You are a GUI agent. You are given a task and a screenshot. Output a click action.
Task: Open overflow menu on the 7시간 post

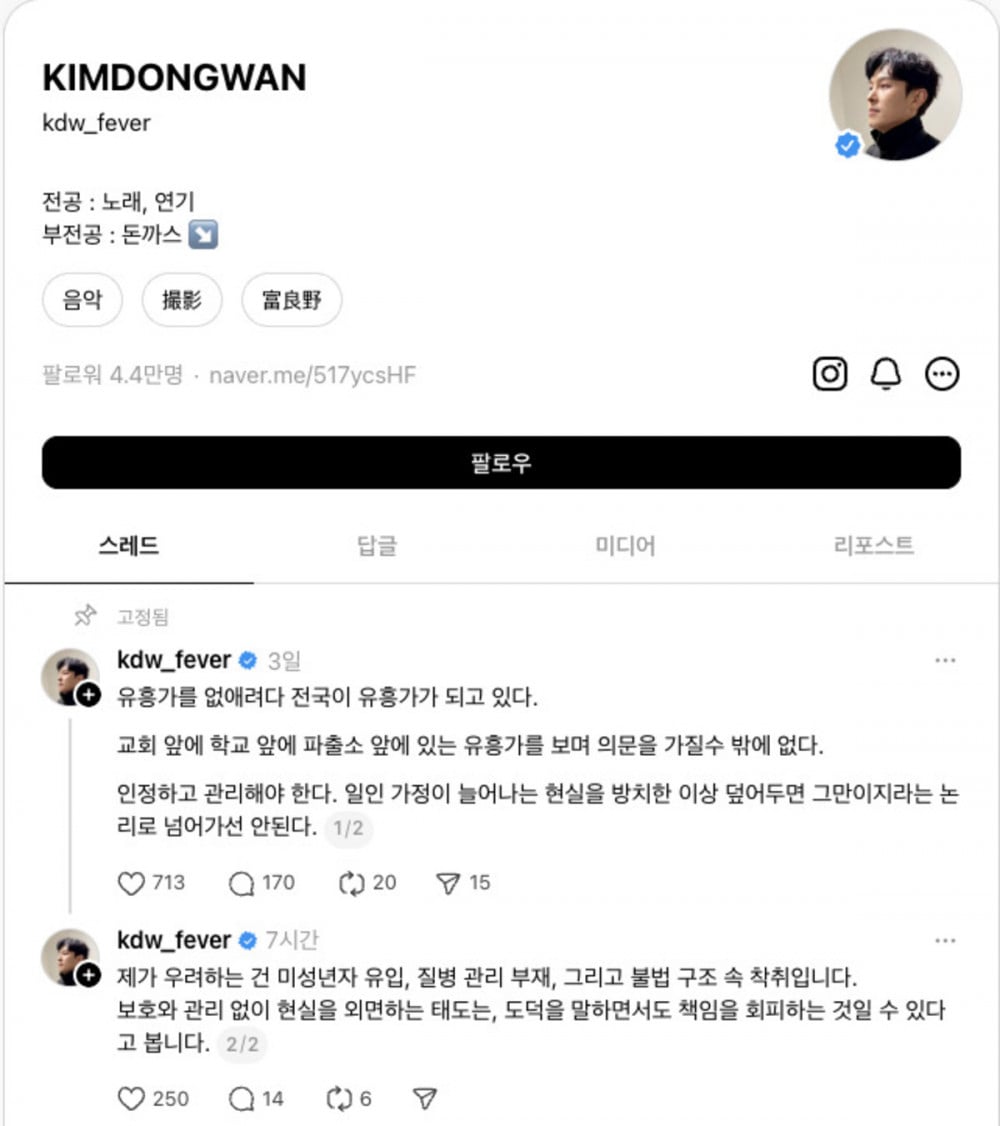pyautogui.click(x=944, y=941)
